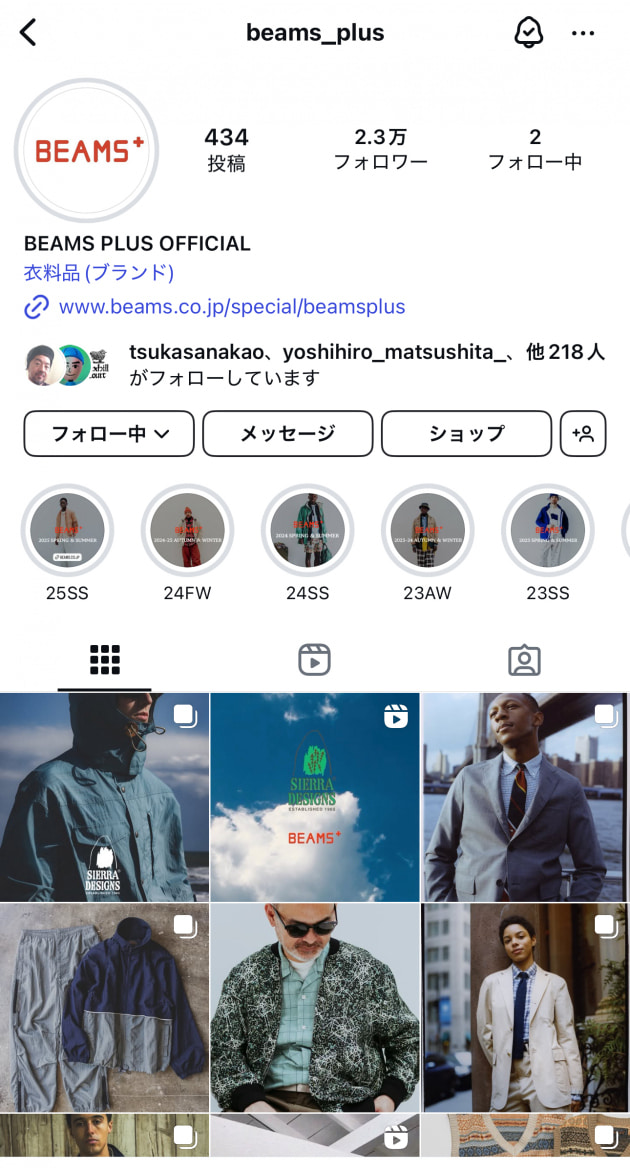This screenshot has width=630, height=1168.
Task: Switch to the tagged posts tab
Action: 524,660
